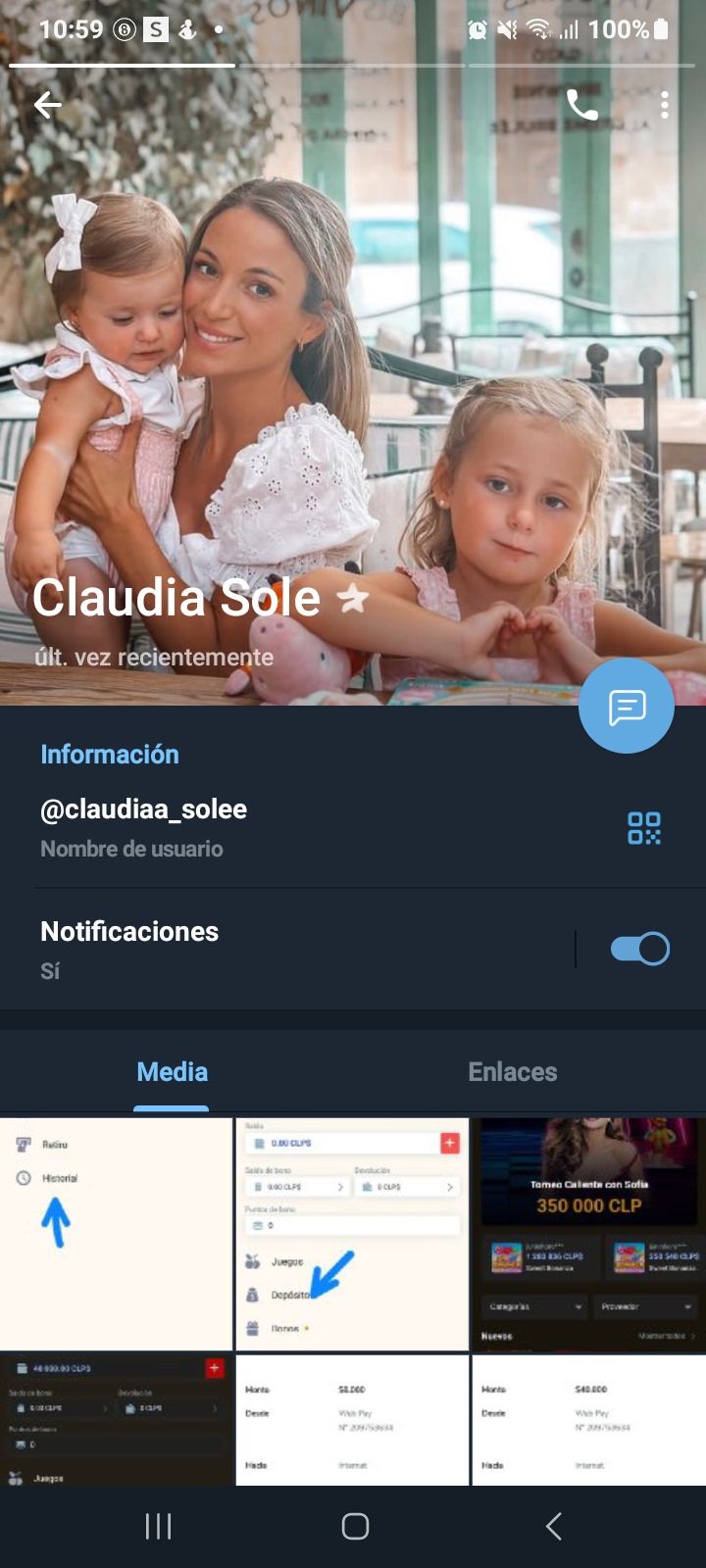706x1568 pixels.
Task: Open the three-dot overflow menu
Action: point(665,105)
